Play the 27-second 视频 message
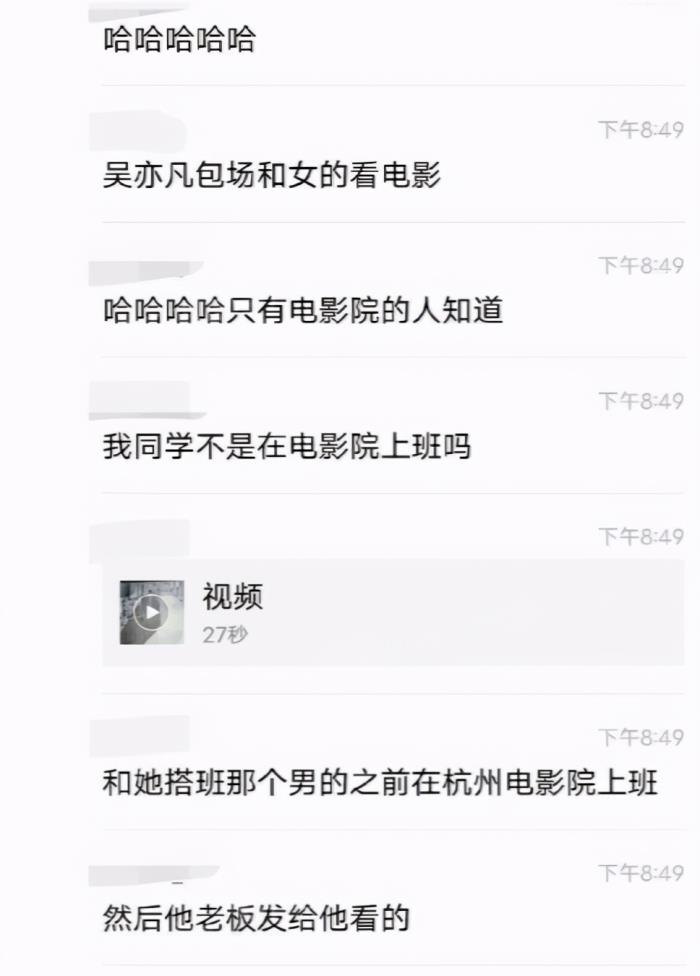 click(x=151, y=612)
